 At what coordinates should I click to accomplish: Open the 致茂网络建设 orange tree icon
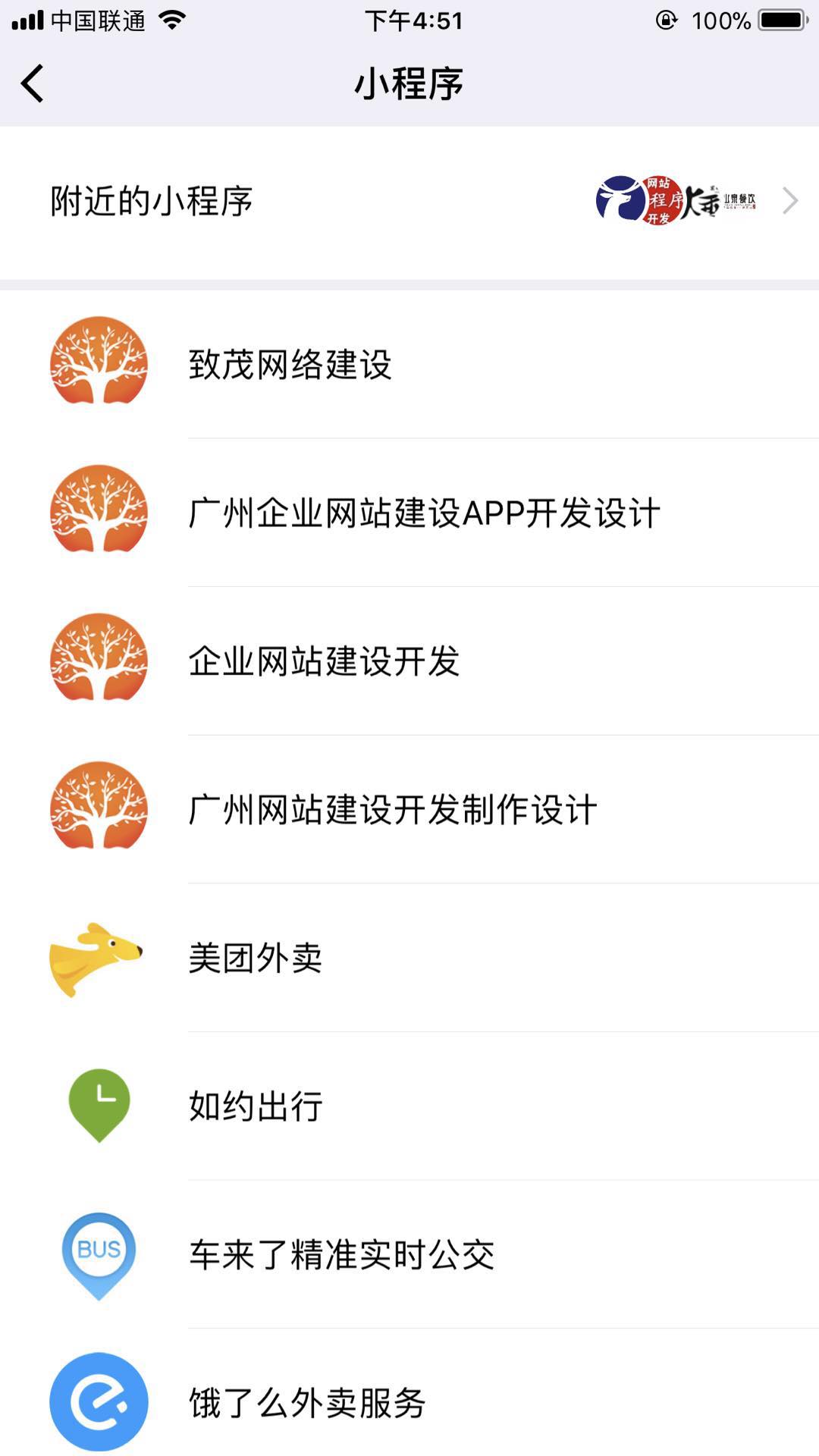tap(99, 364)
